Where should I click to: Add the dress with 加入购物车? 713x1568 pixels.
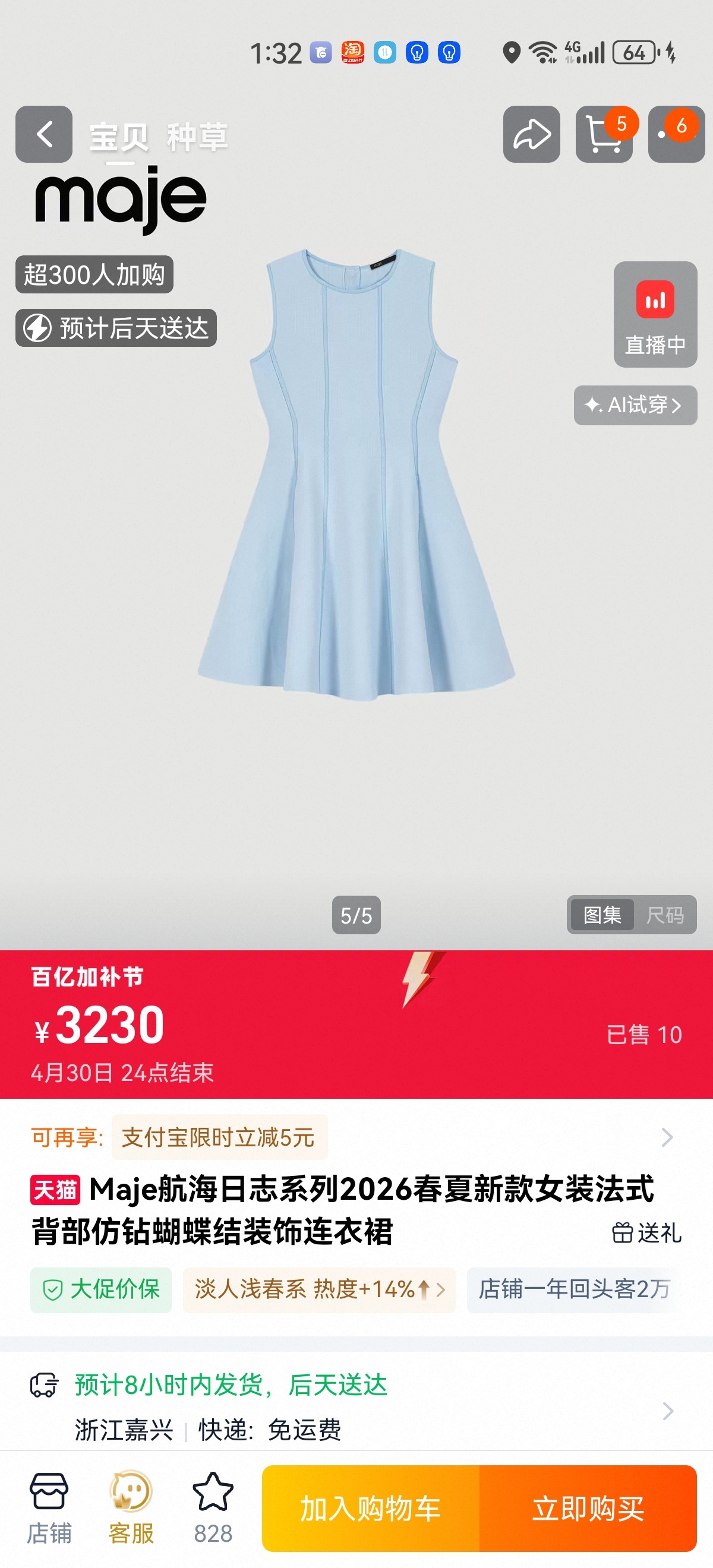tap(371, 1509)
